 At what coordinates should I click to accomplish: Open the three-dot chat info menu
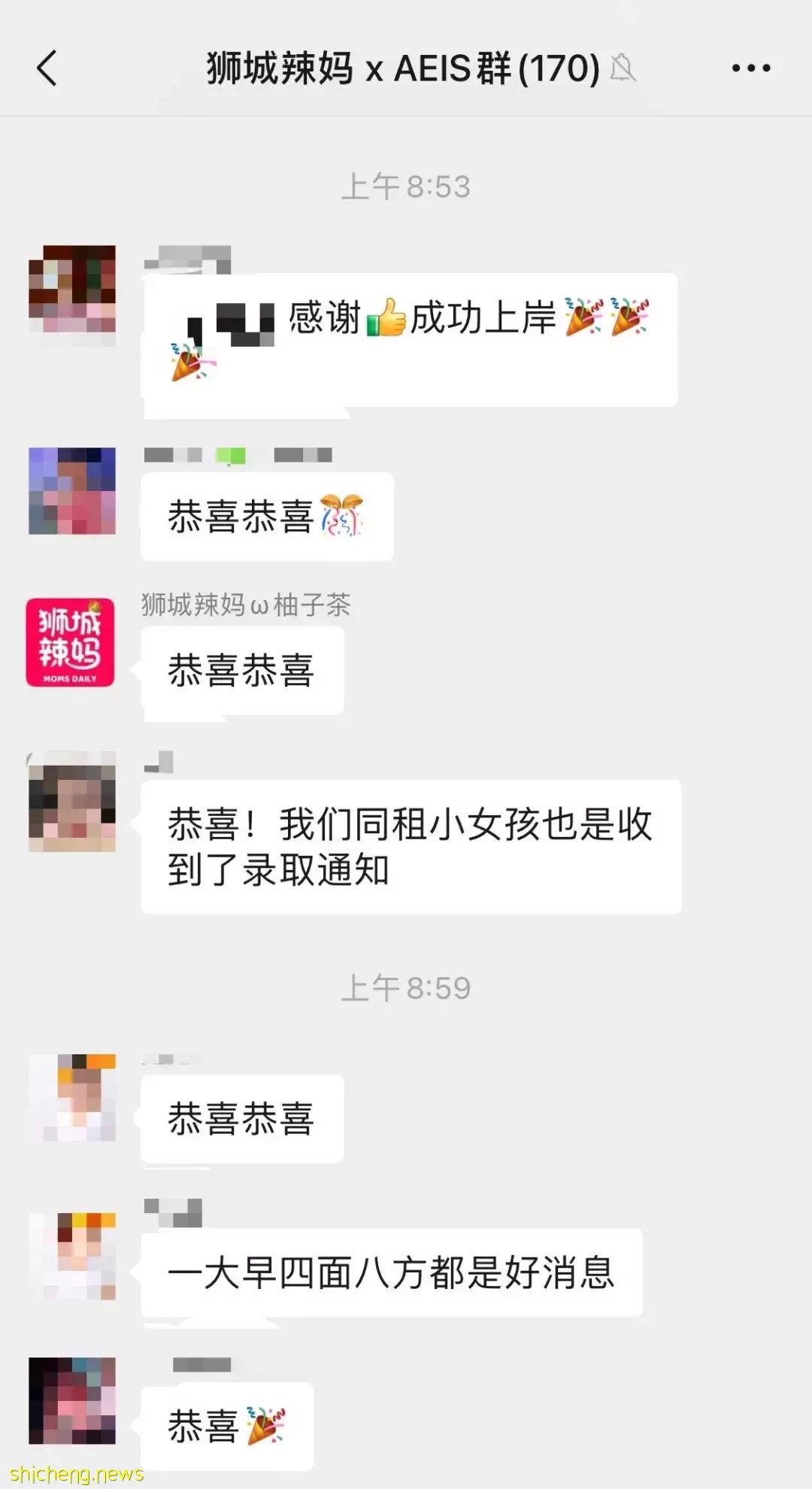(750, 68)
